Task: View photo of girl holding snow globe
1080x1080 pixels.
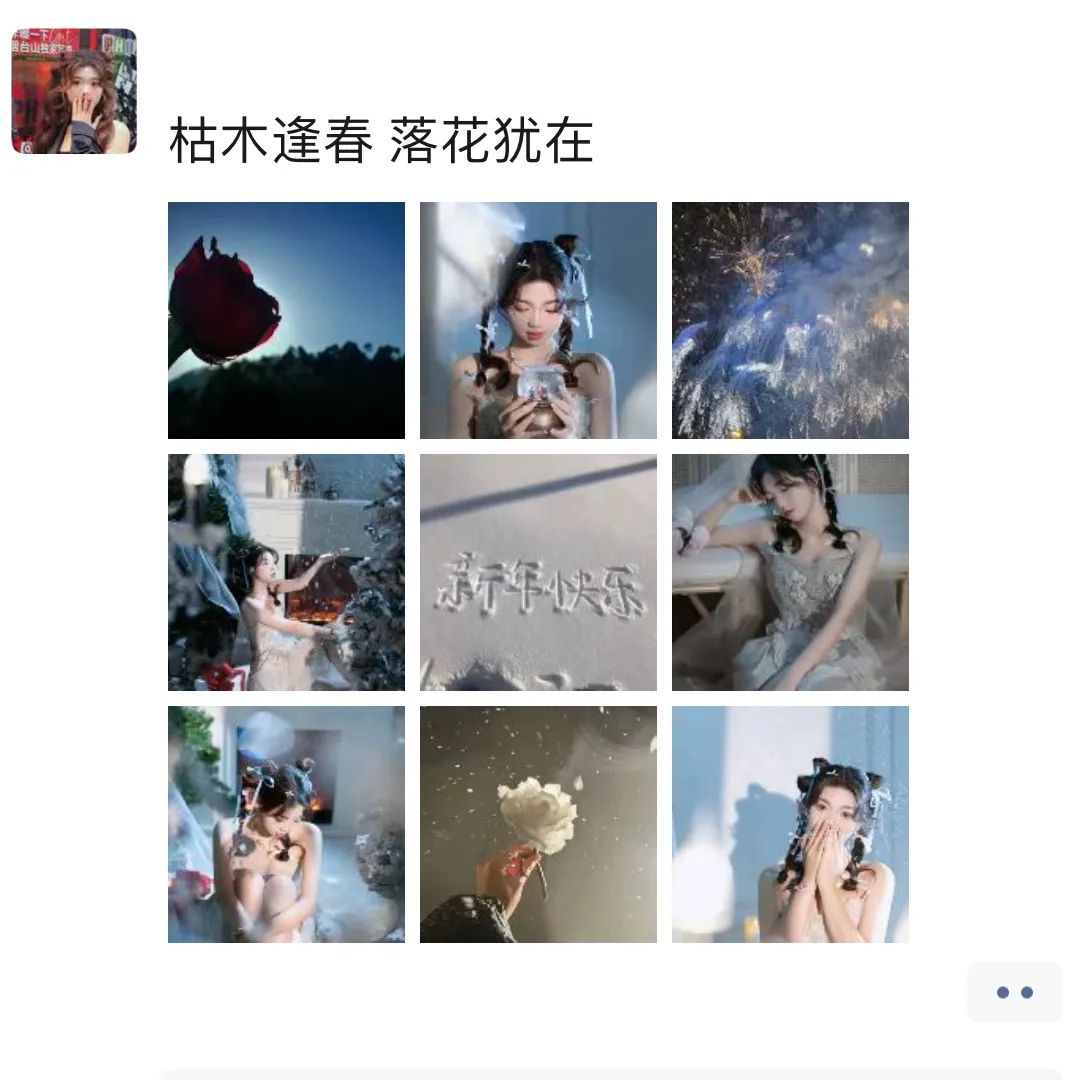Action: click(x=538, y=320)
